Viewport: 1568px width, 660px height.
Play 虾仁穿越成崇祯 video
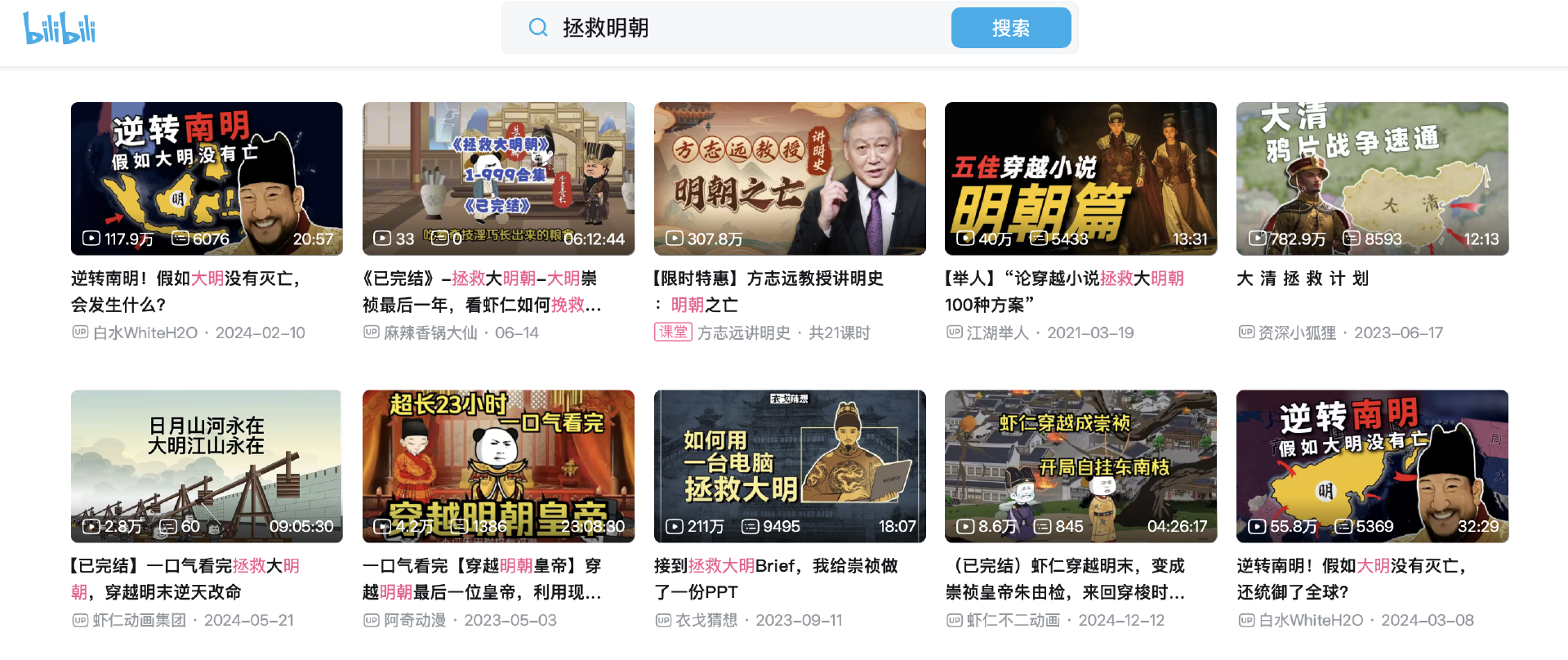pos(1080,466)
